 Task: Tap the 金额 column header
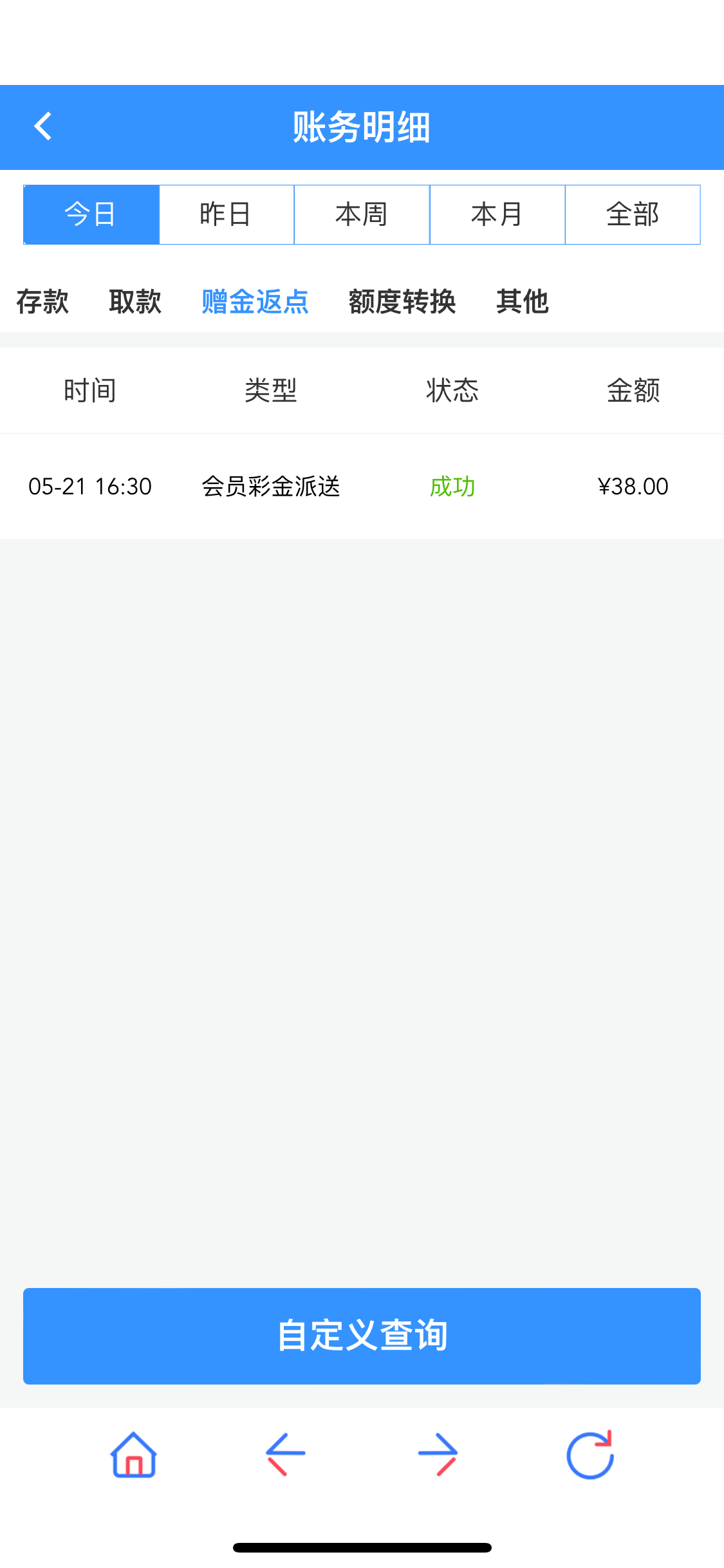click(634, 390)
